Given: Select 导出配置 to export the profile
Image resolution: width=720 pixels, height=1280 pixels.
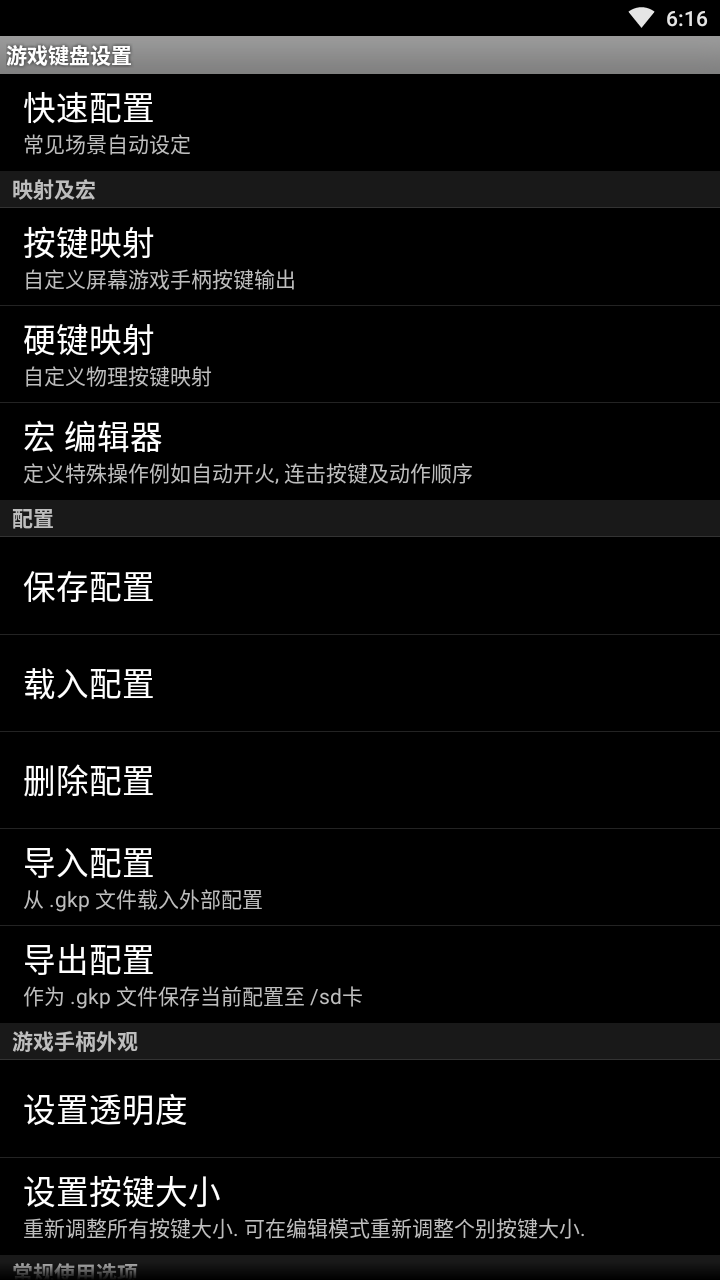Looking at the screenshot, I should click(x=360, y=974).
